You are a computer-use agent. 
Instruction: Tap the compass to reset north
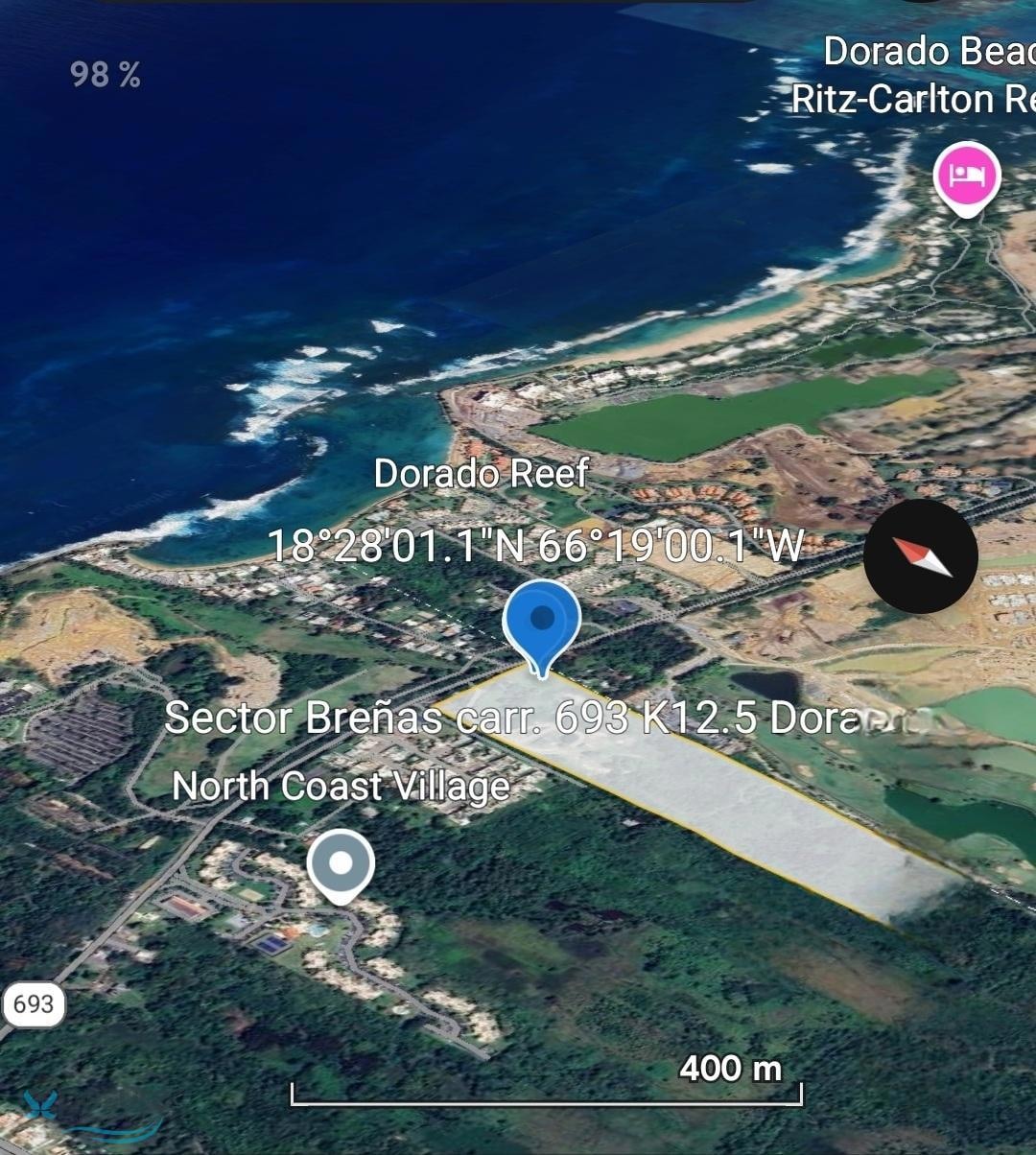pyautogui.click(x=920, y=556)
